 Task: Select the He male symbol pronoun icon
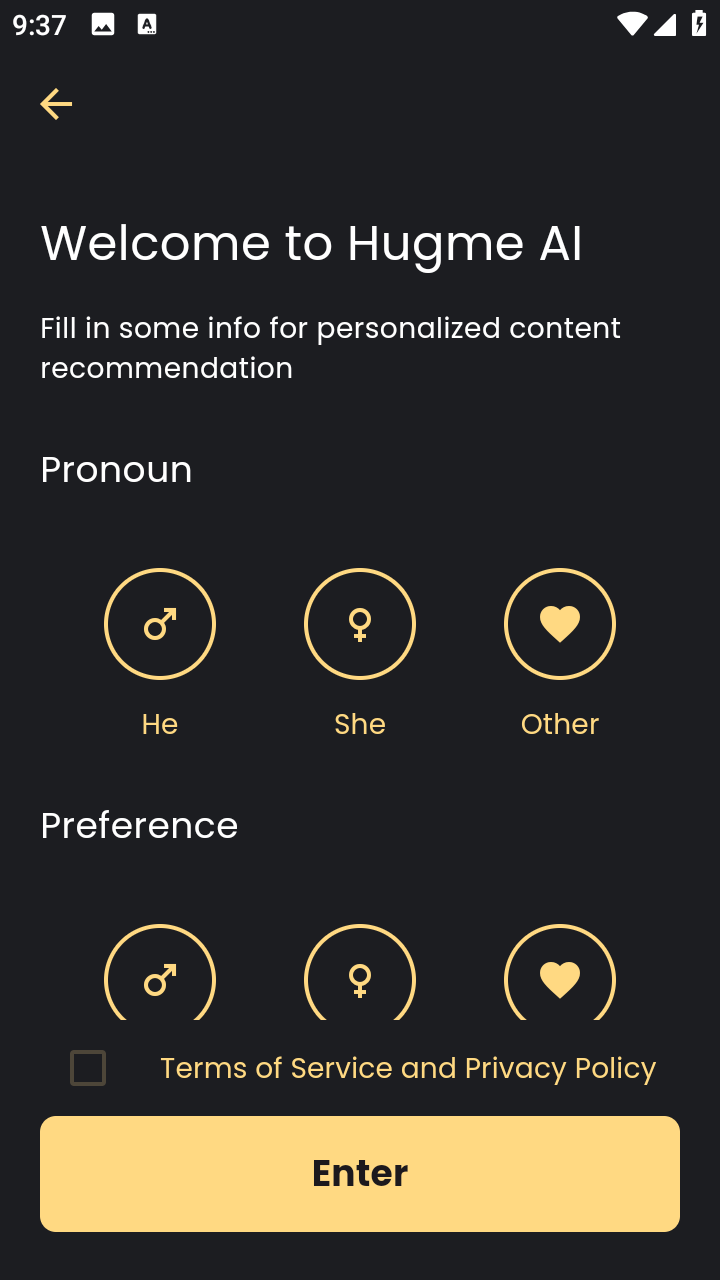coord(160,624)
